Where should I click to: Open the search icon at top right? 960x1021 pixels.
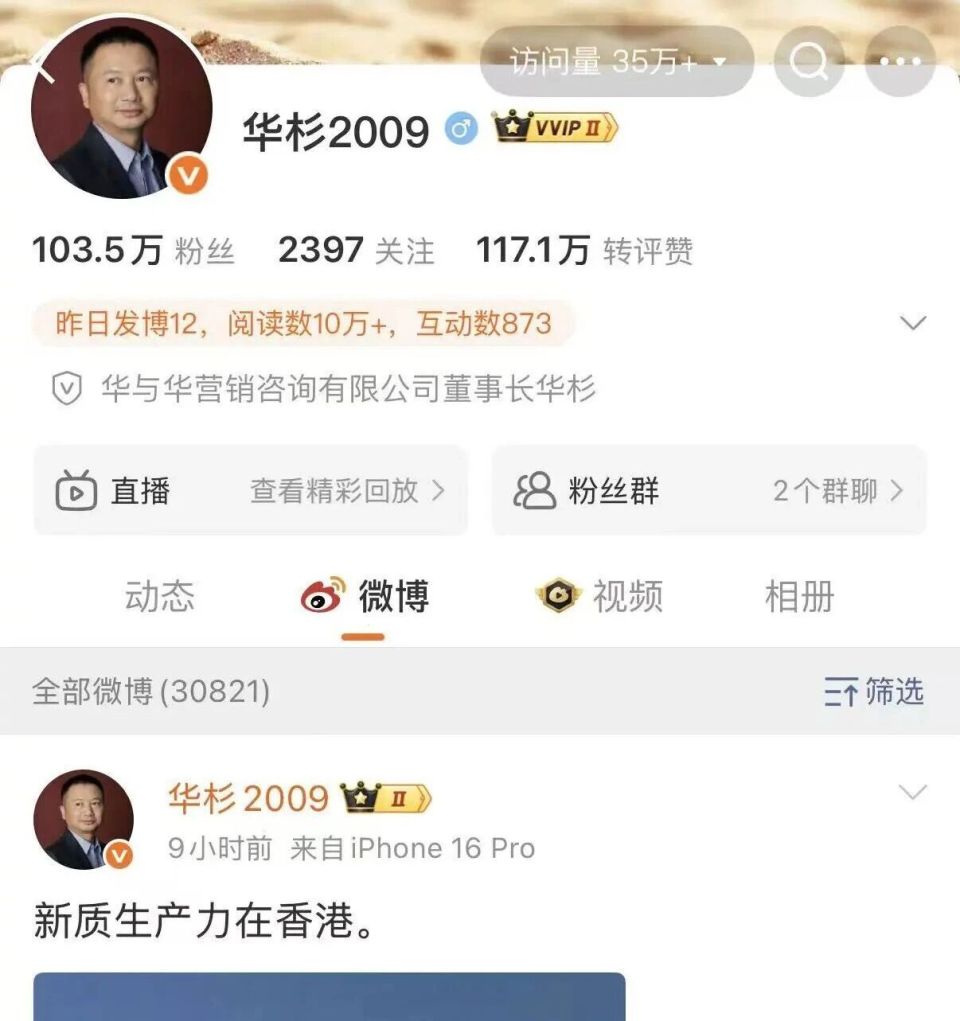pos(809,62)
